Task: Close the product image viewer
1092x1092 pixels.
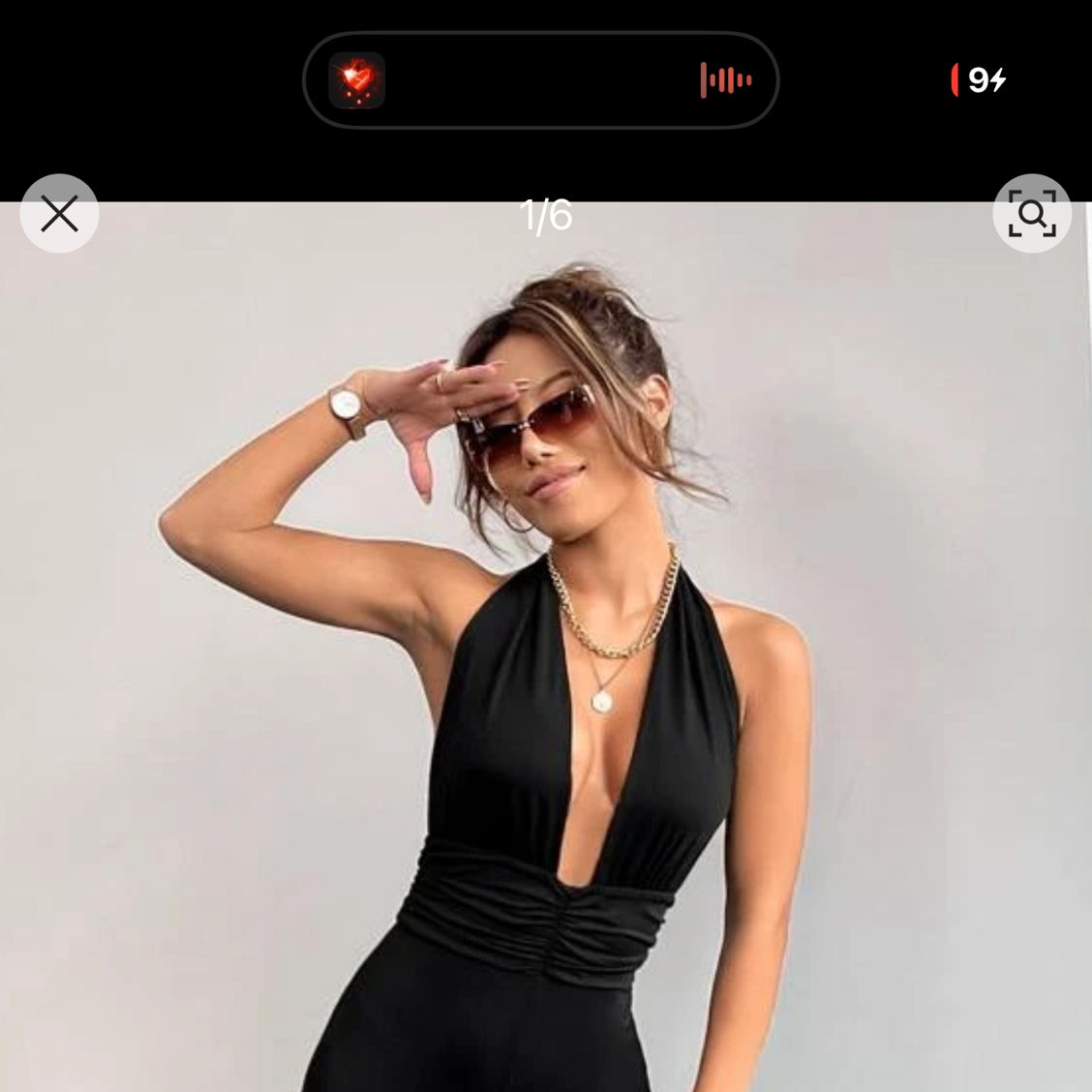Action: coord(59,214)
